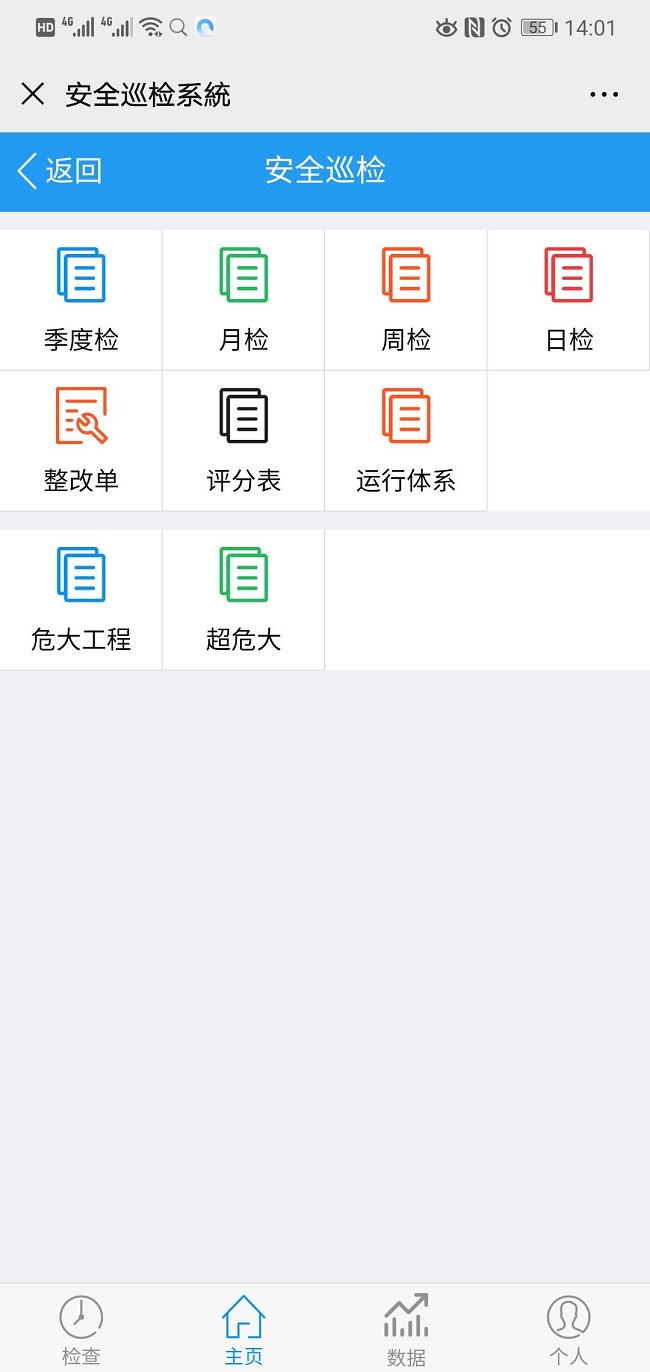Go back with the 返回 button
This screenshot has height=1372, width=650.
point(60,171)
